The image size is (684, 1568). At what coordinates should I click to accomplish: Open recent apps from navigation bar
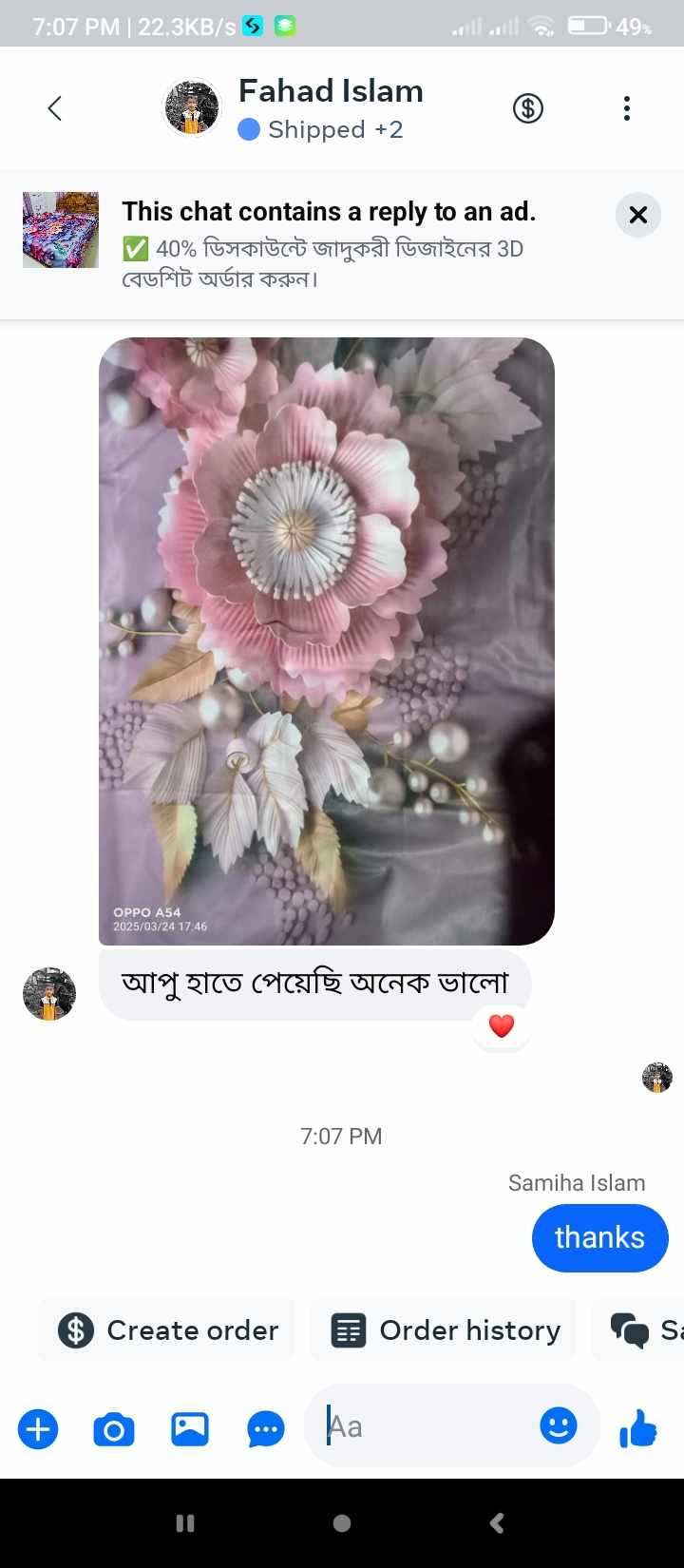pos(186,1523)
